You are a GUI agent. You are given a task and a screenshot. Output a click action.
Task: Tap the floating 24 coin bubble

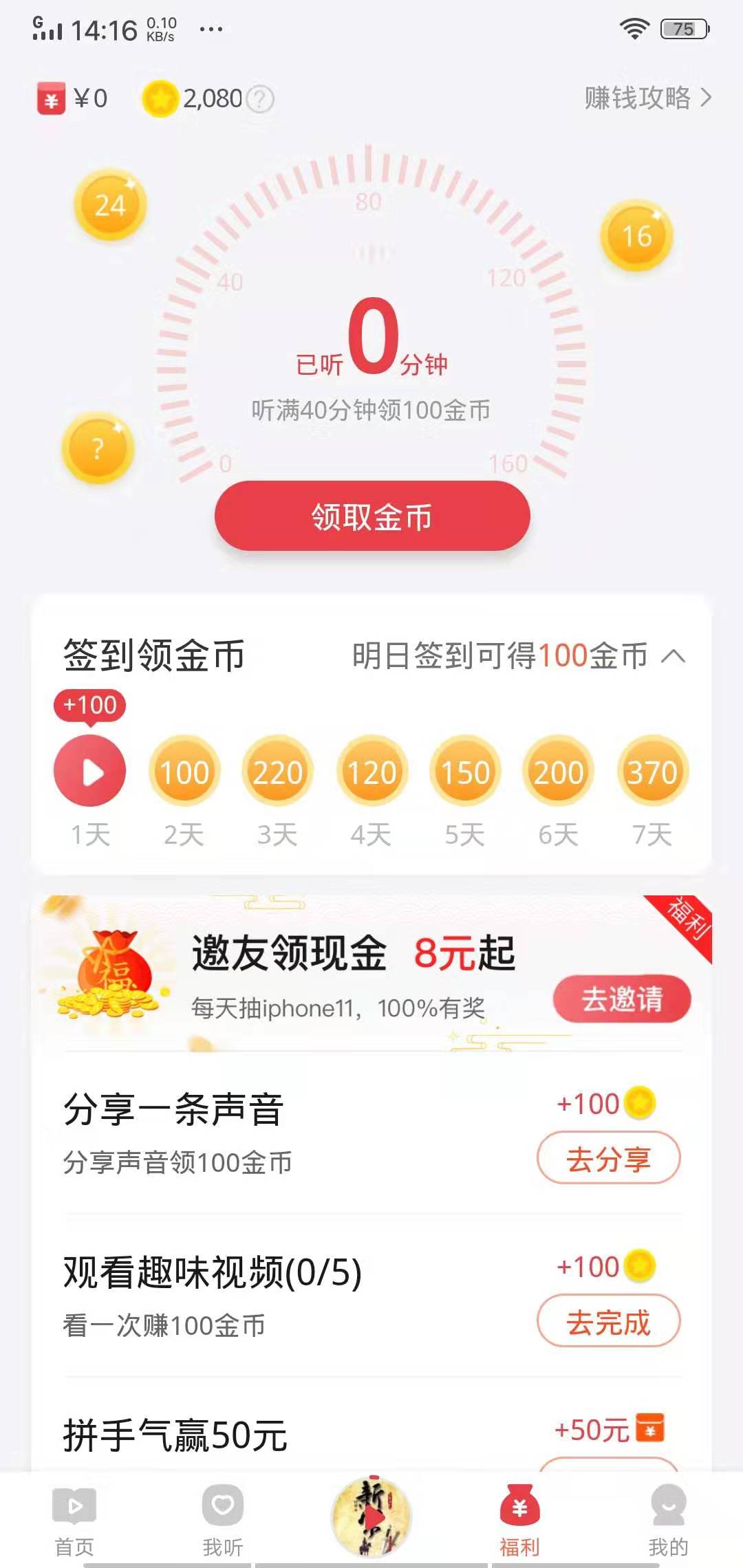111,206
